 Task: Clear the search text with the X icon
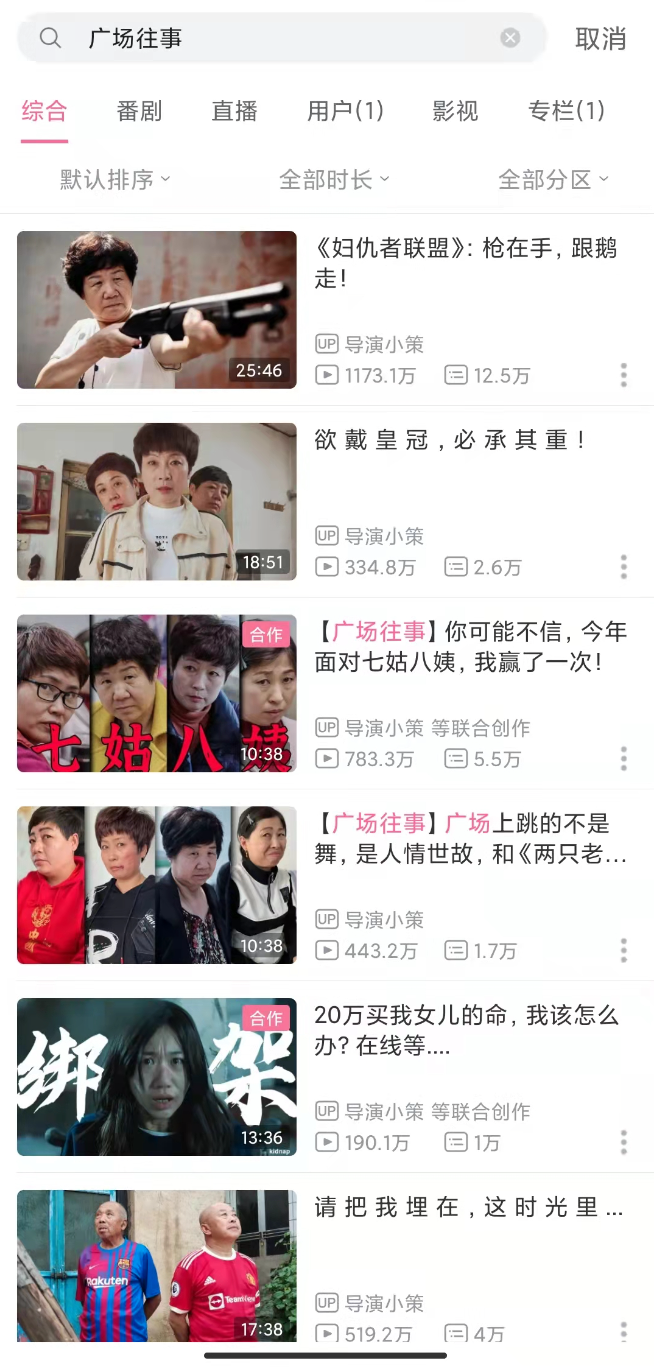coord(510,39)
